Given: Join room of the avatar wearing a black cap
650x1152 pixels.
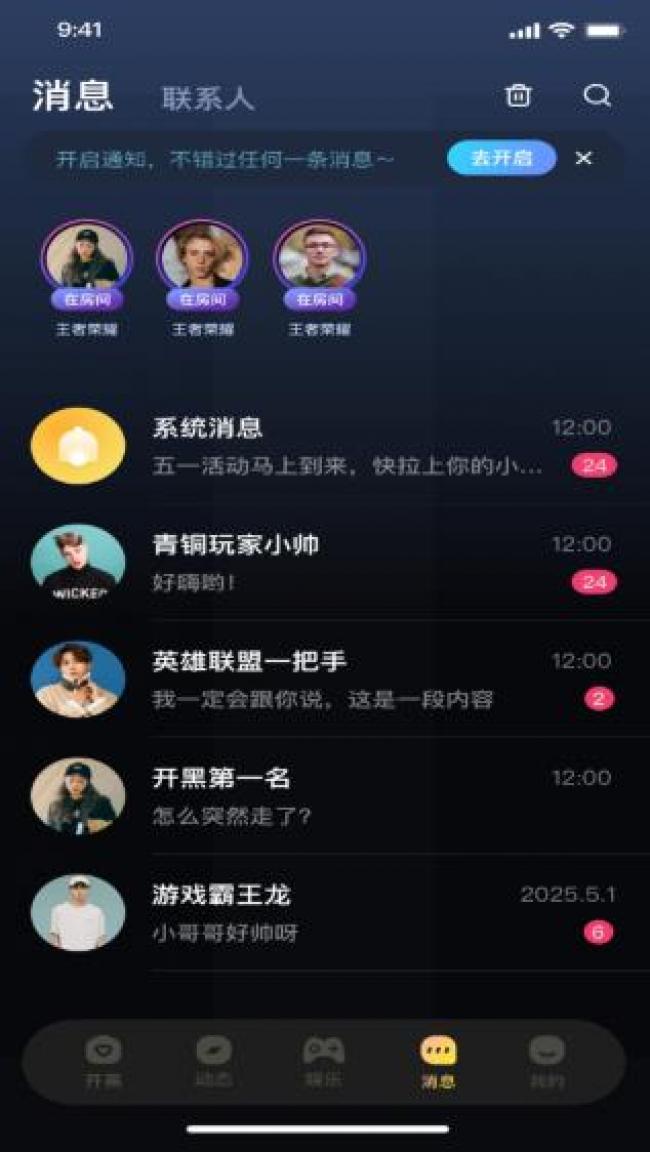Looking at the screenshot, I should [87, 258].
